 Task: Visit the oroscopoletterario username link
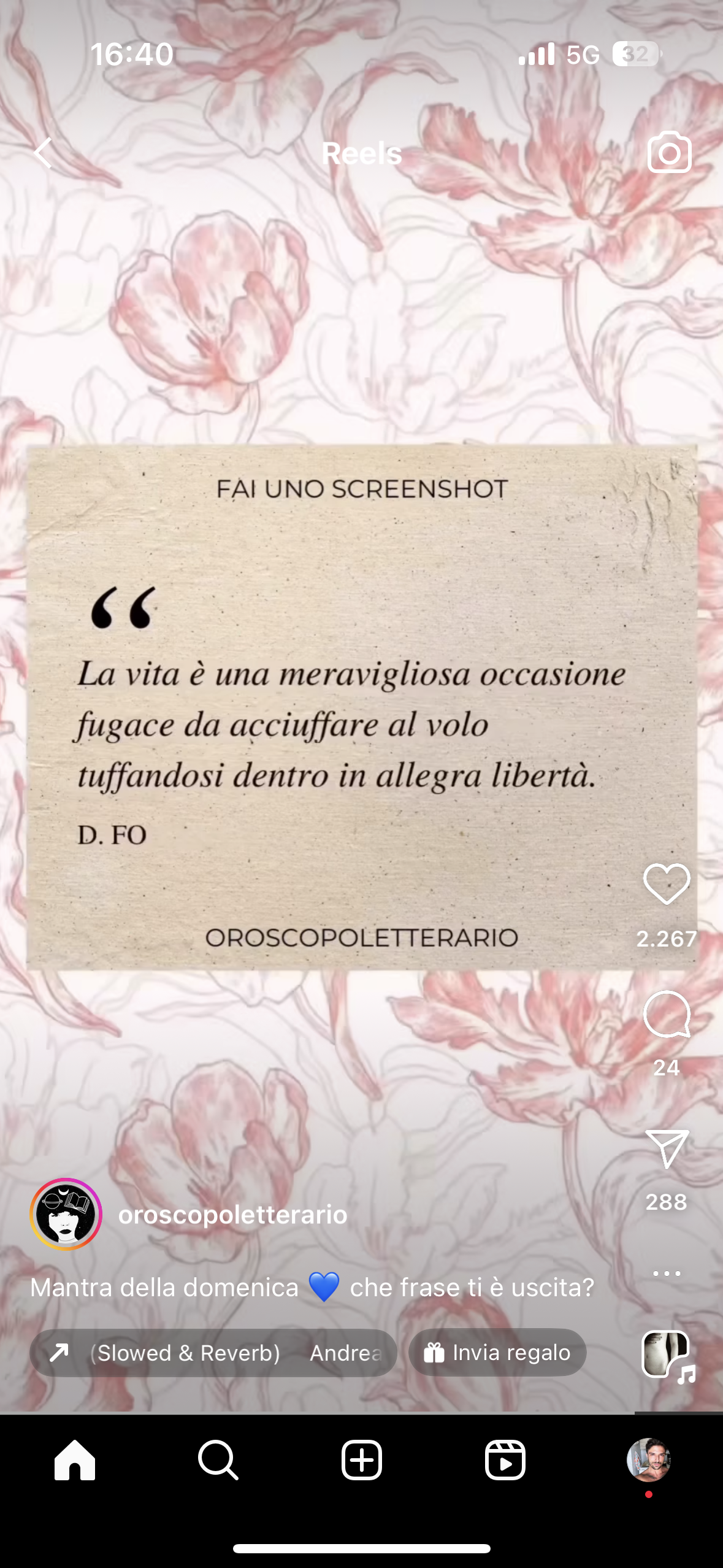coord(232,1215)
